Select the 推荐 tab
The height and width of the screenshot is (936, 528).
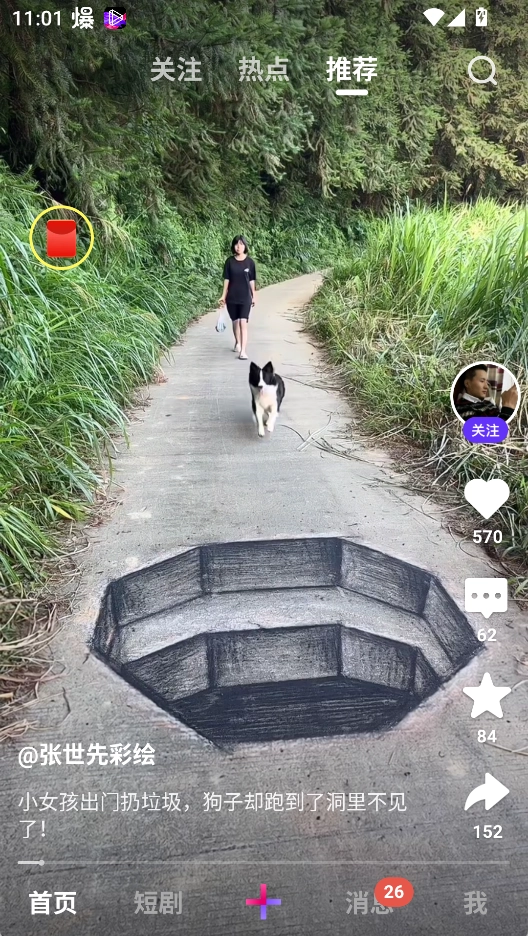click(352, 70)
